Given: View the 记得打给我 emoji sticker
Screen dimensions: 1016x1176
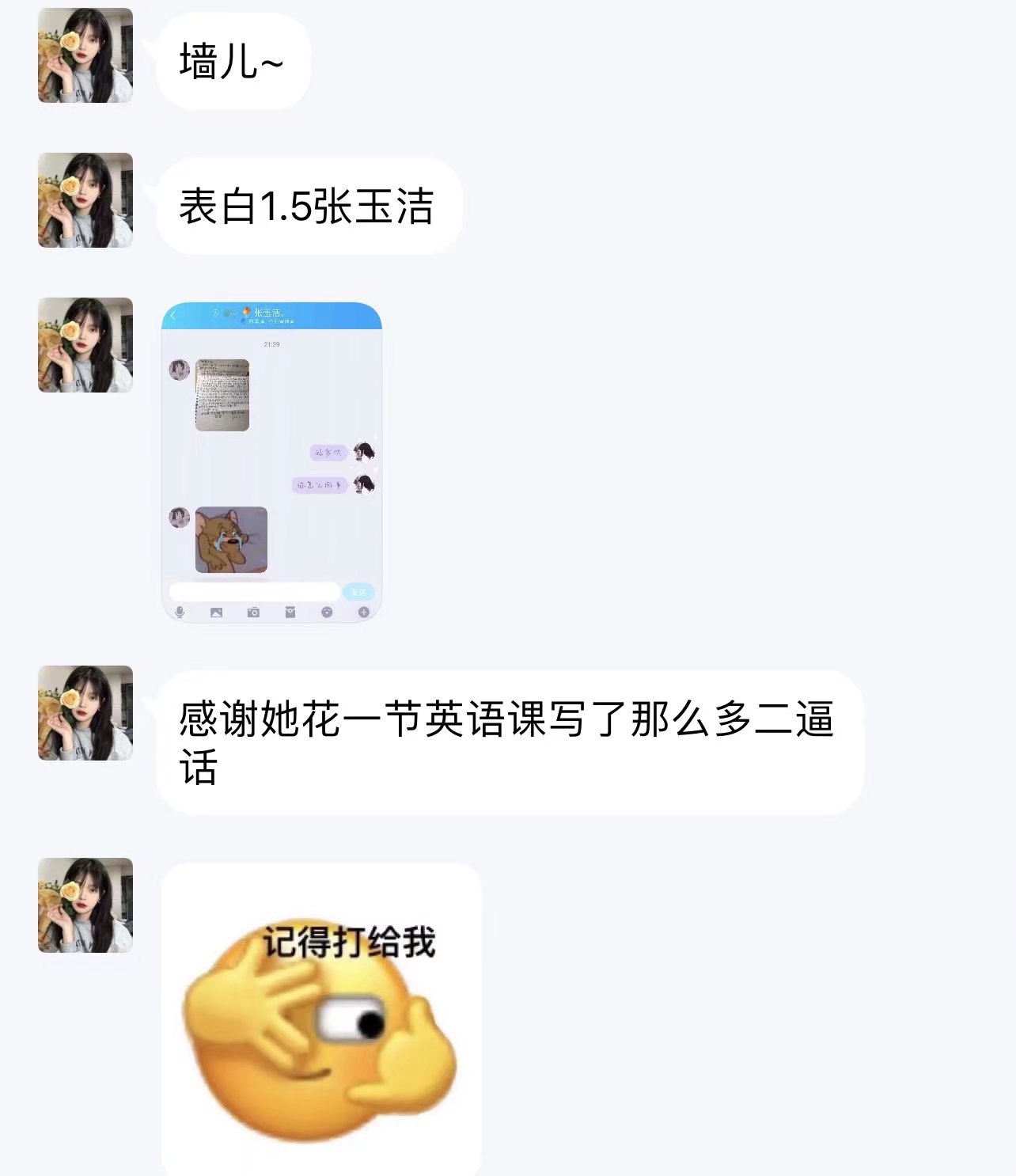Looking at the screenshot, I should point(321,1019).
